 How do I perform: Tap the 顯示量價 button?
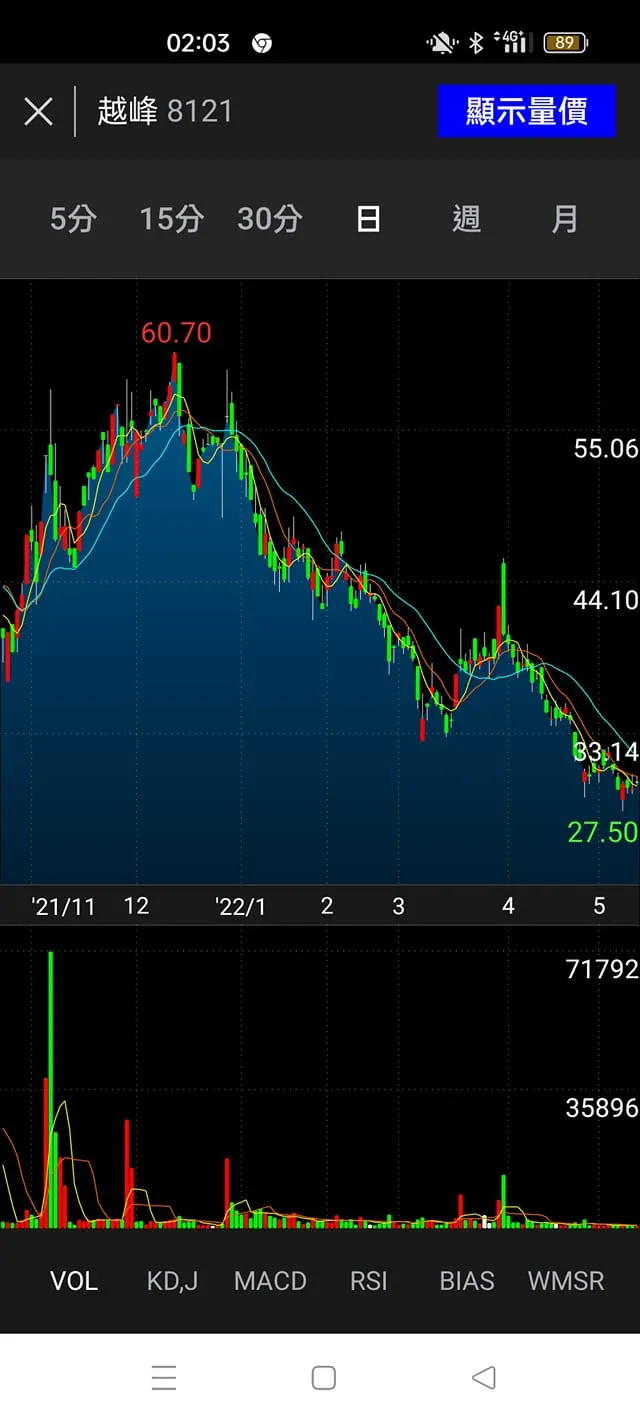[527, 111]
